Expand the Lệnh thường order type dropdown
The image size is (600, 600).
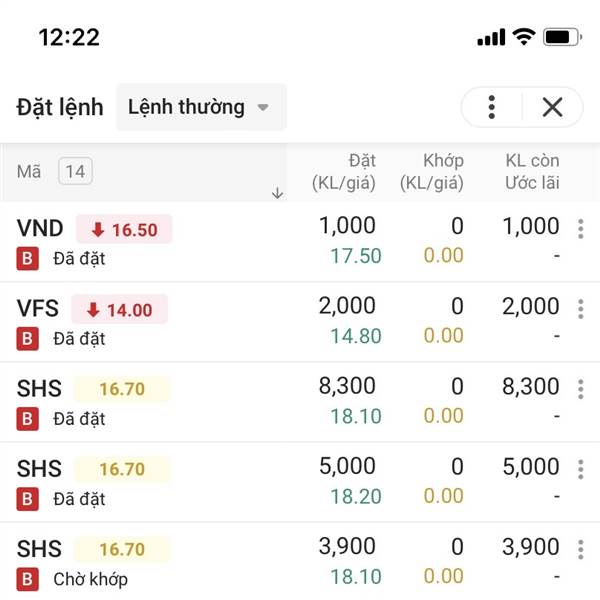point(200,107)
